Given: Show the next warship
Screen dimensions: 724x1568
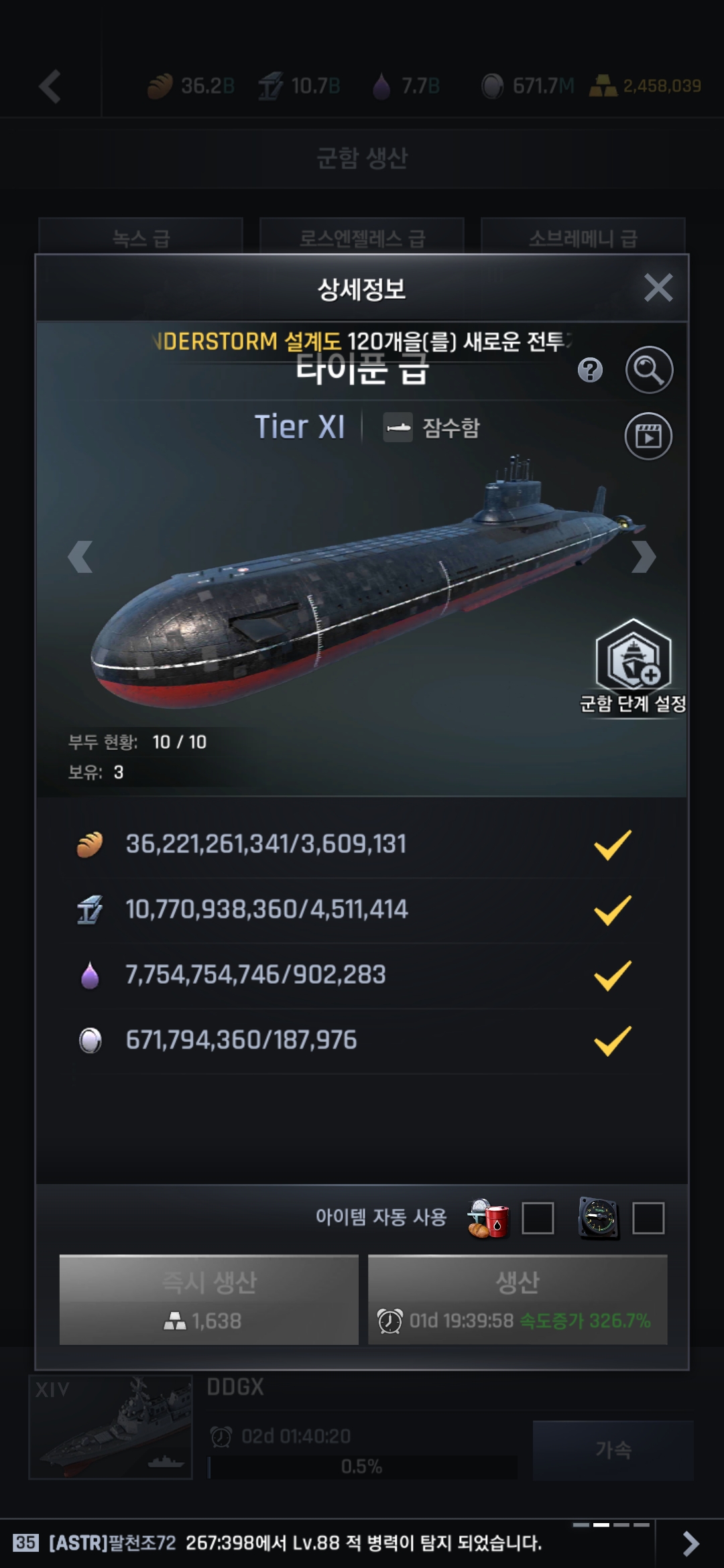Looking at the screenshot, I should click(643, 557).
